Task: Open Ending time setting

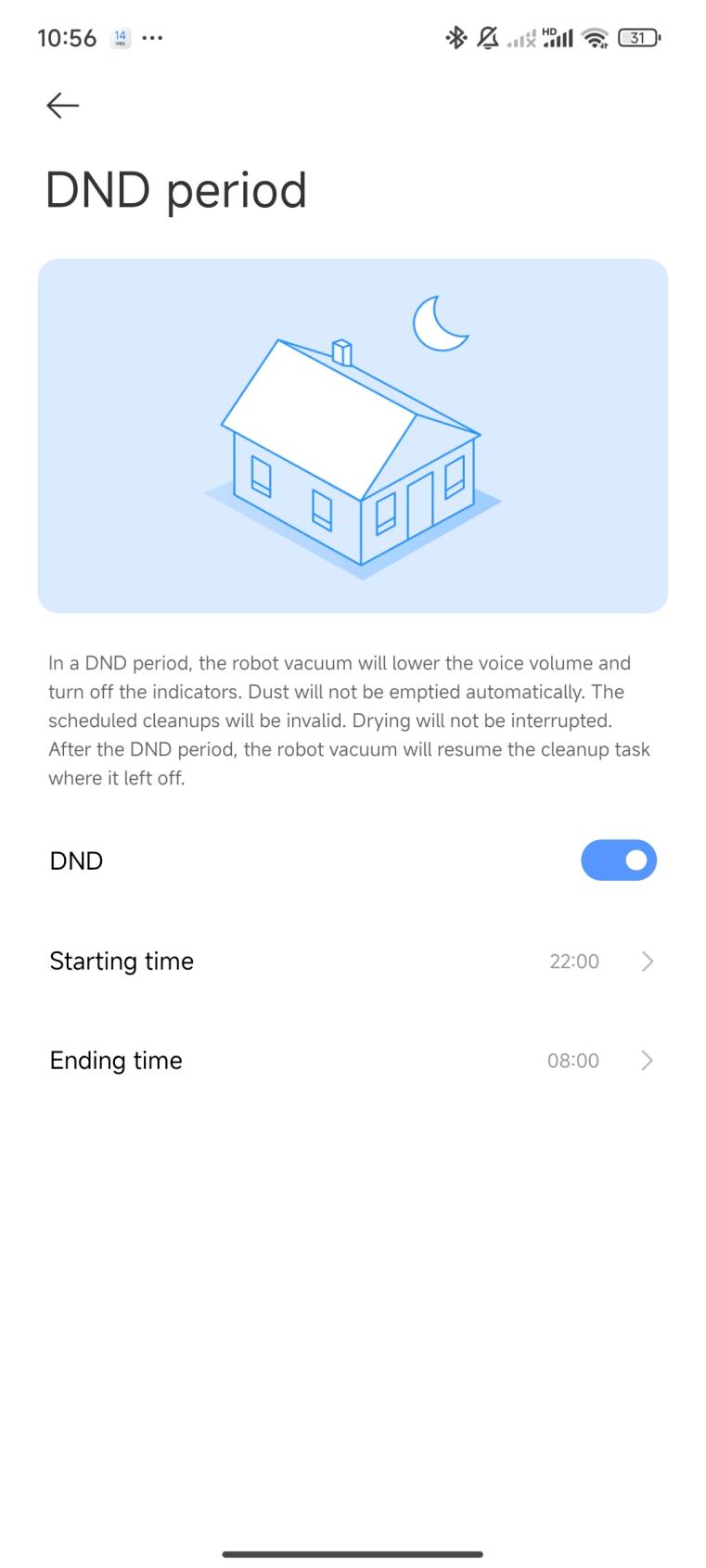Action: 353,1060
